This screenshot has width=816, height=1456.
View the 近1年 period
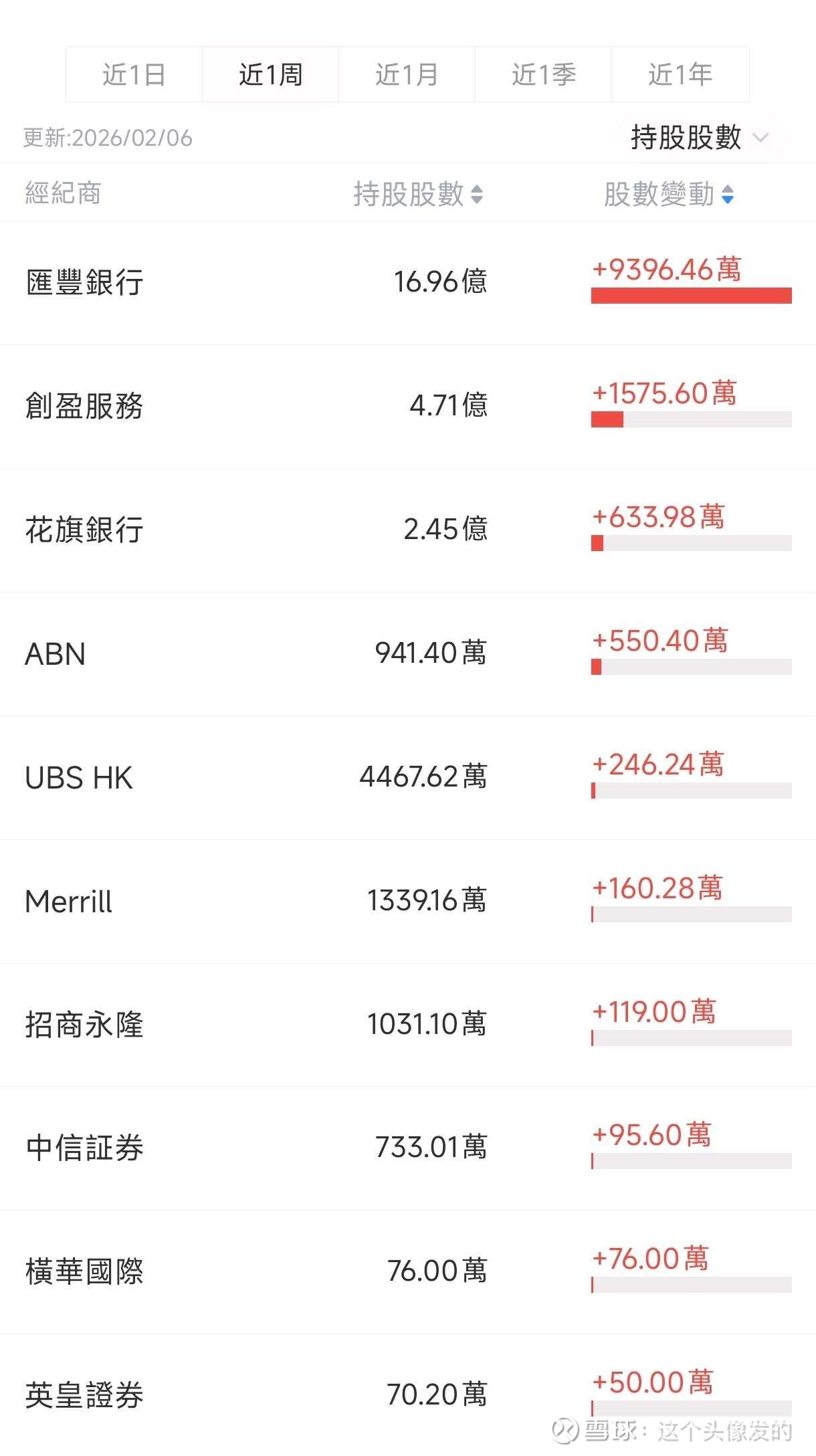pyautogui.click(x=680, y=74)
